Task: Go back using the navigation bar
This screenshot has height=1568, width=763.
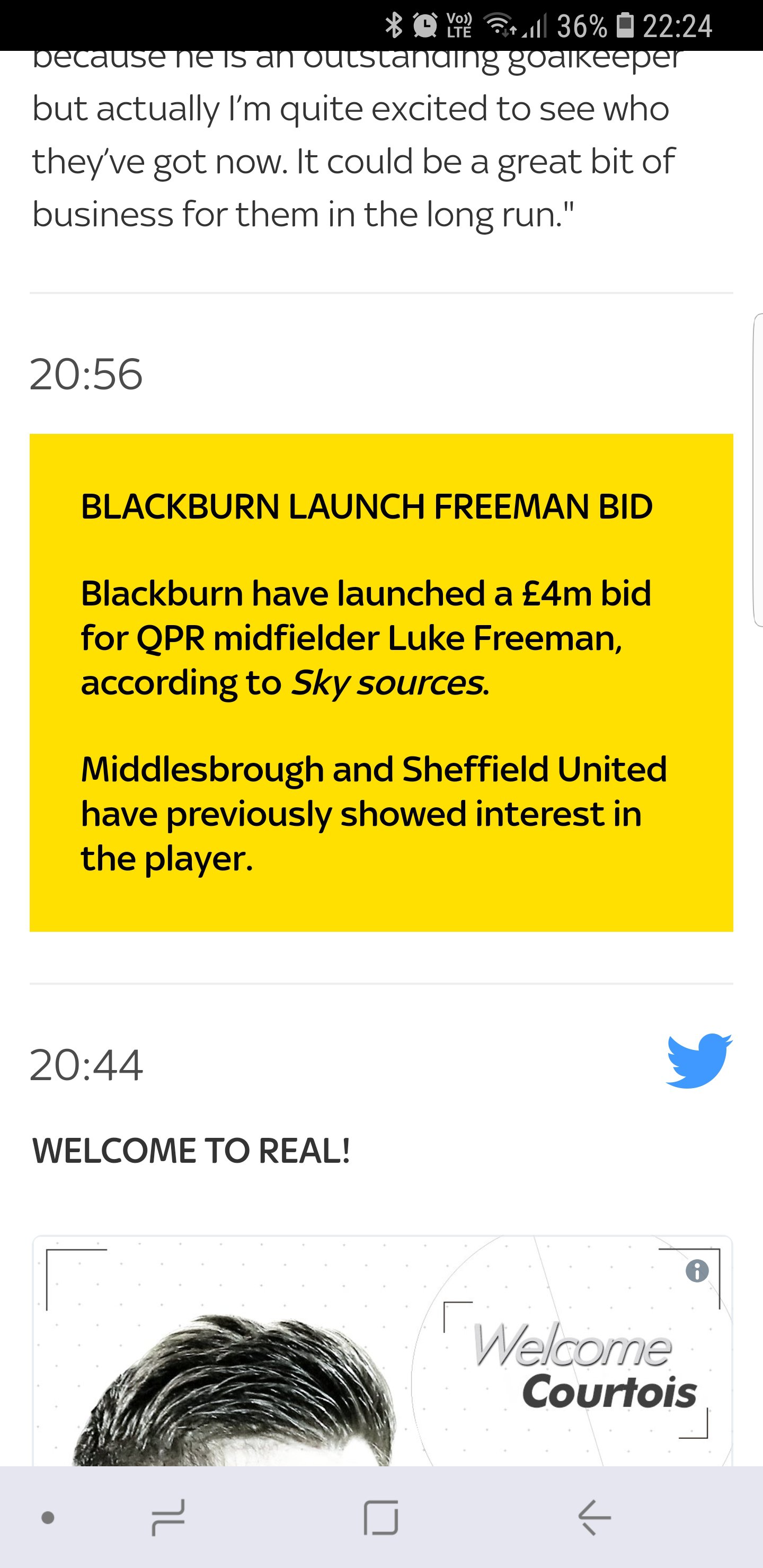Action: click(x=595, y=1518)
